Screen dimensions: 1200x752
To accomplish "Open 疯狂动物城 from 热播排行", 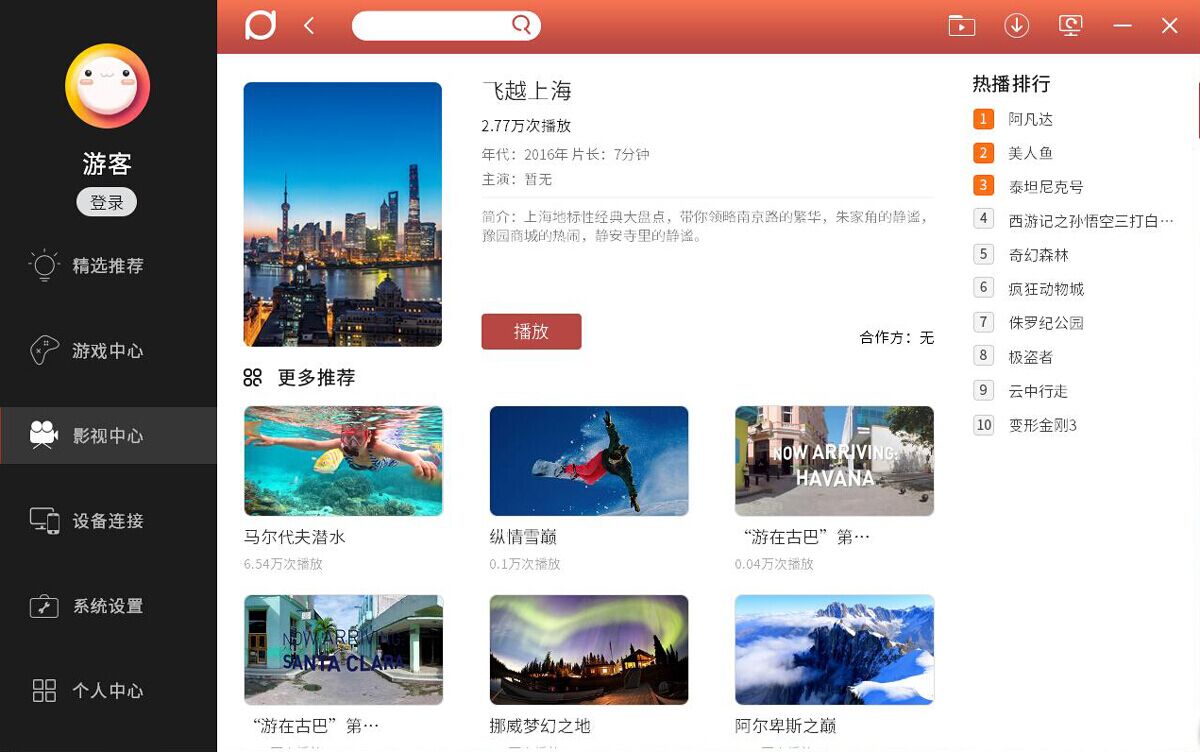I will coord(1046,289).
